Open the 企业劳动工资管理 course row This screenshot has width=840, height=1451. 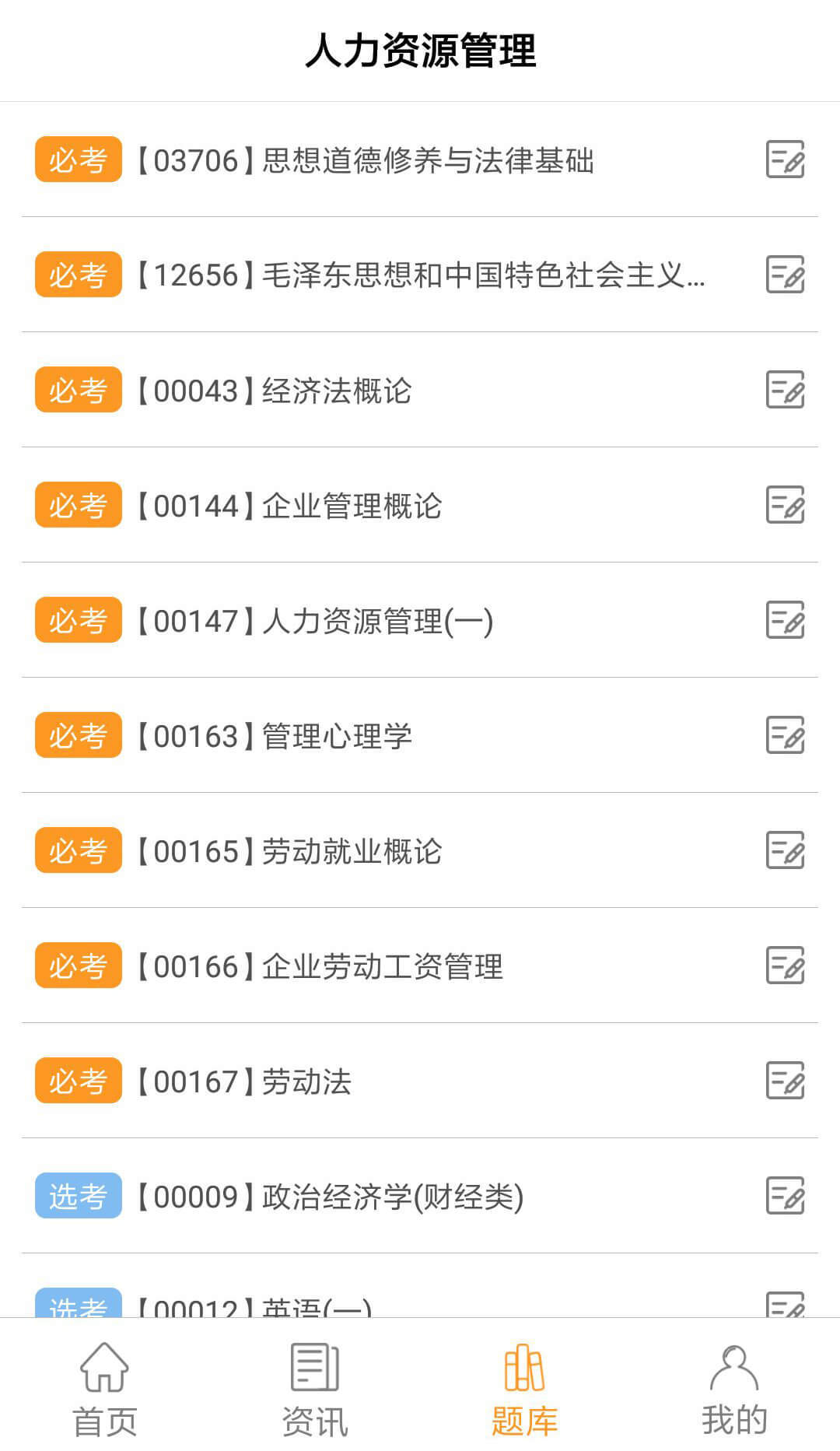point(382,966)
